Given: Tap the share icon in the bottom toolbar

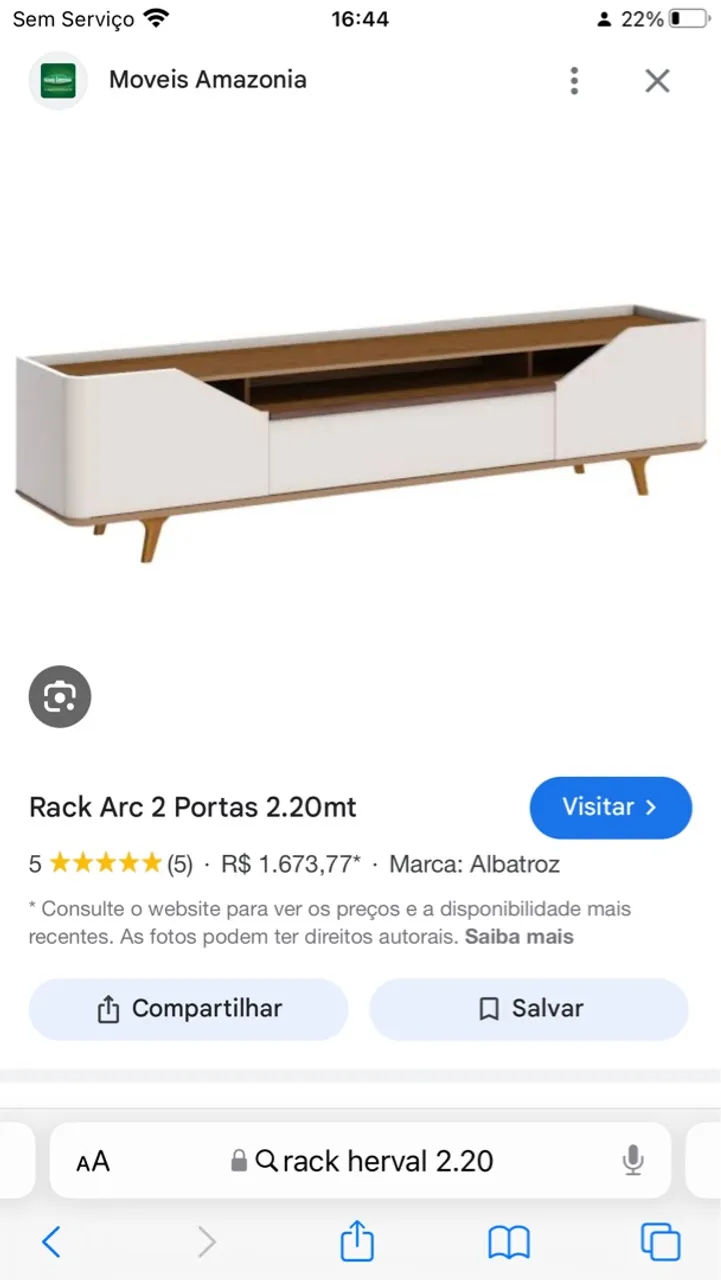Looking at the screenshot, I should (357, 1242).
